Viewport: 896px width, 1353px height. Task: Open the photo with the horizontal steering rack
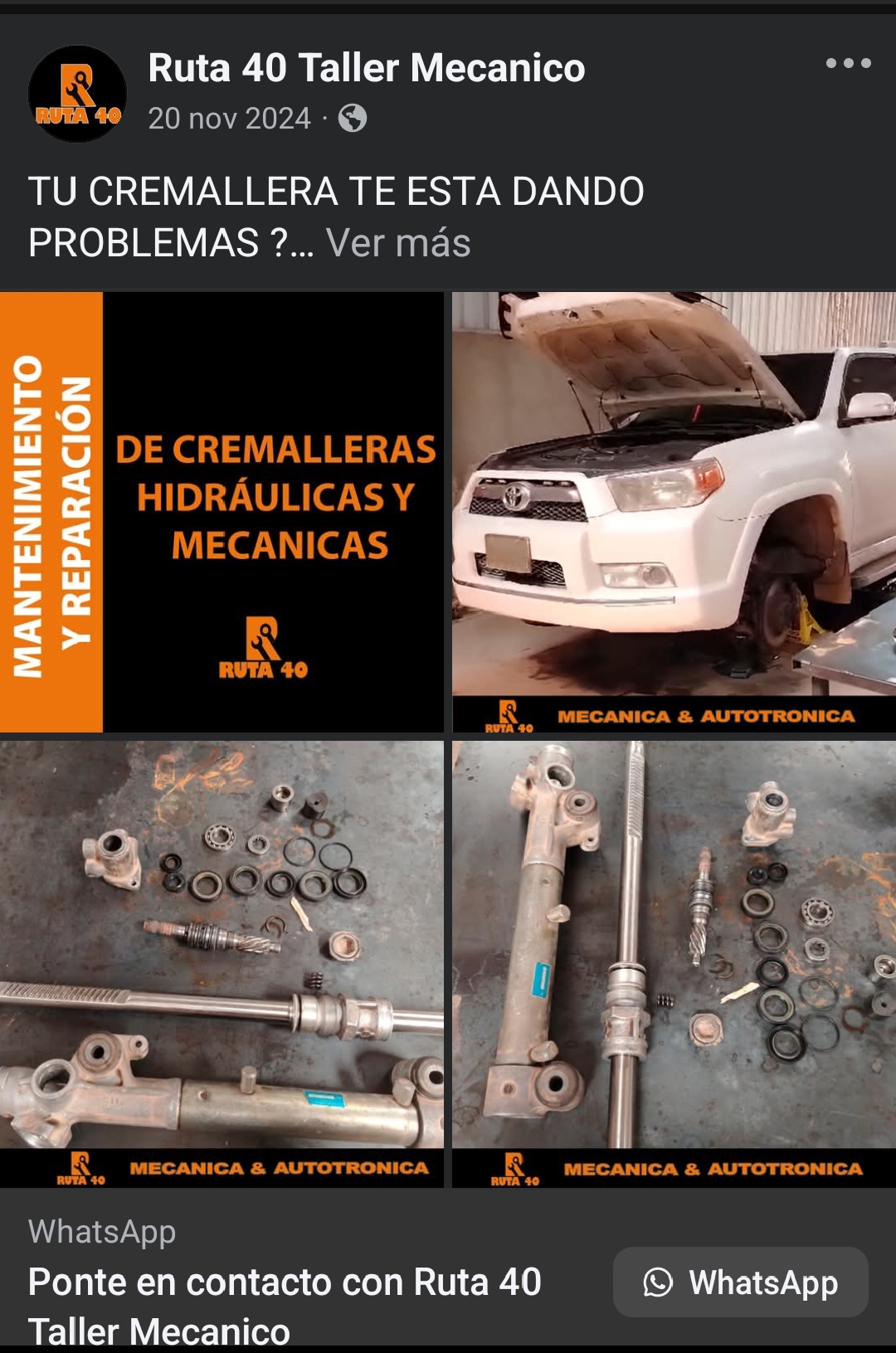(x=222, y=962)
